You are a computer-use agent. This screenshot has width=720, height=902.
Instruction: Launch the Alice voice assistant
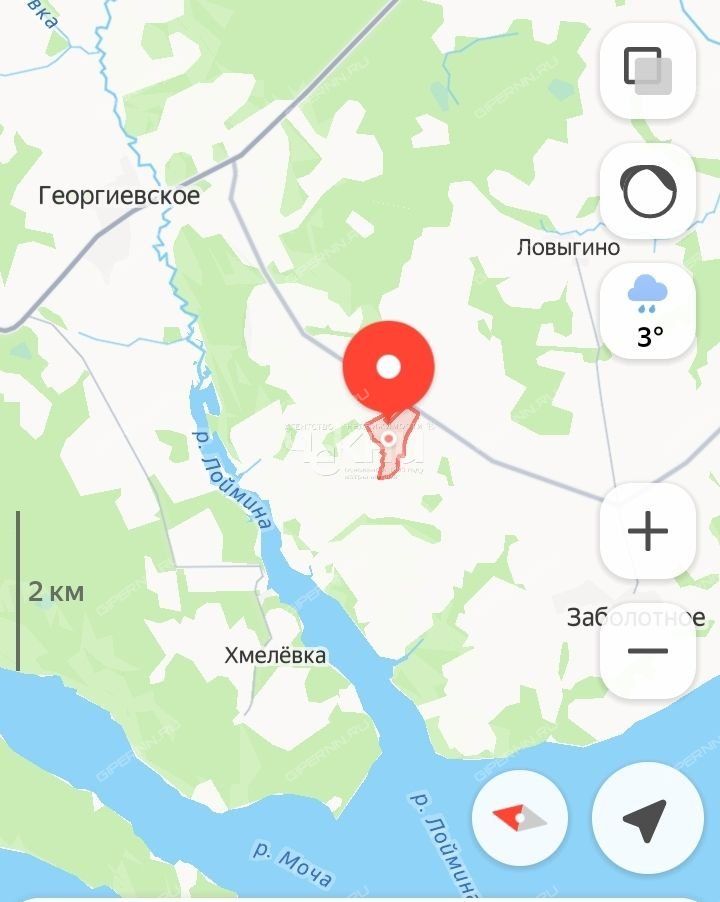pyautogui.click(x=647, y=191)
